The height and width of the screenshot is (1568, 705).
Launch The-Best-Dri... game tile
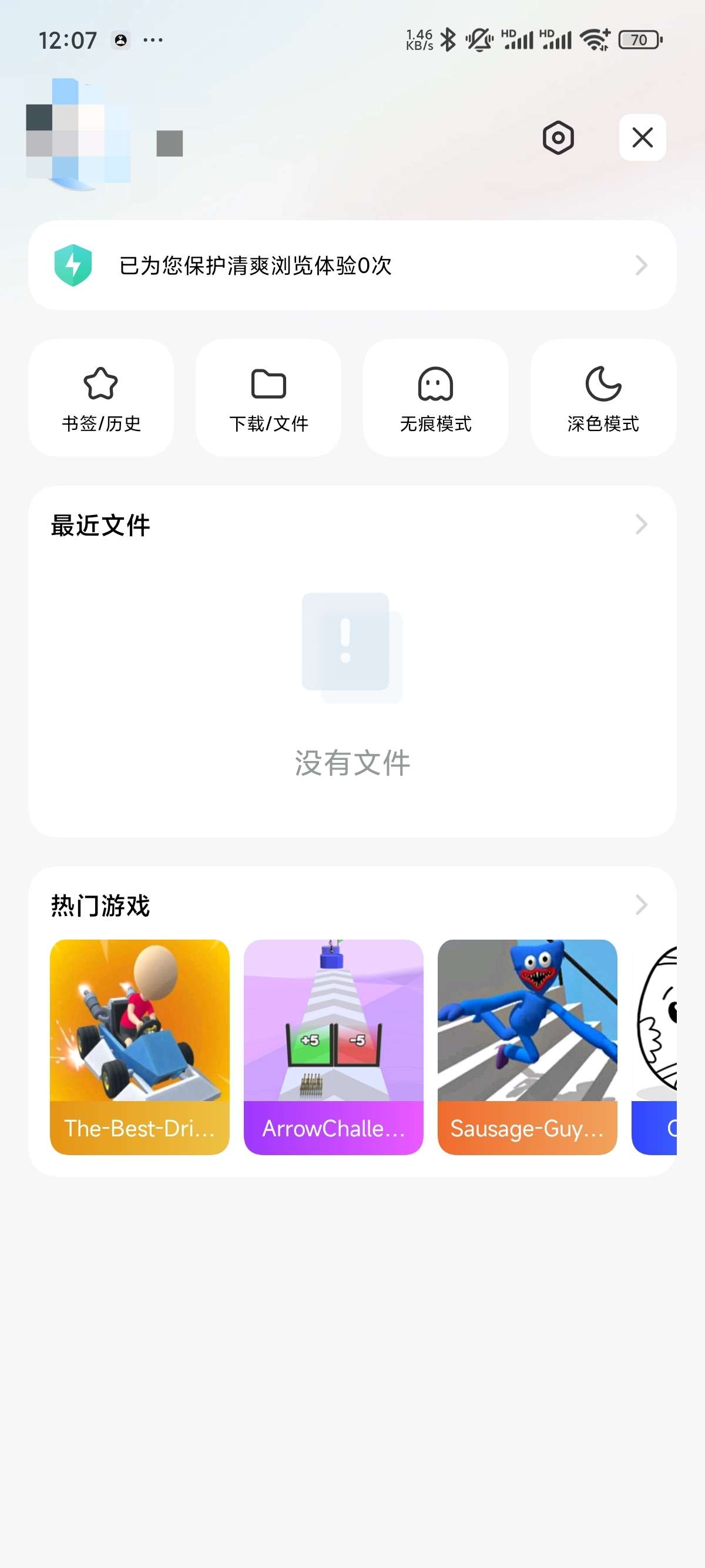click(x=139, y=1047)
